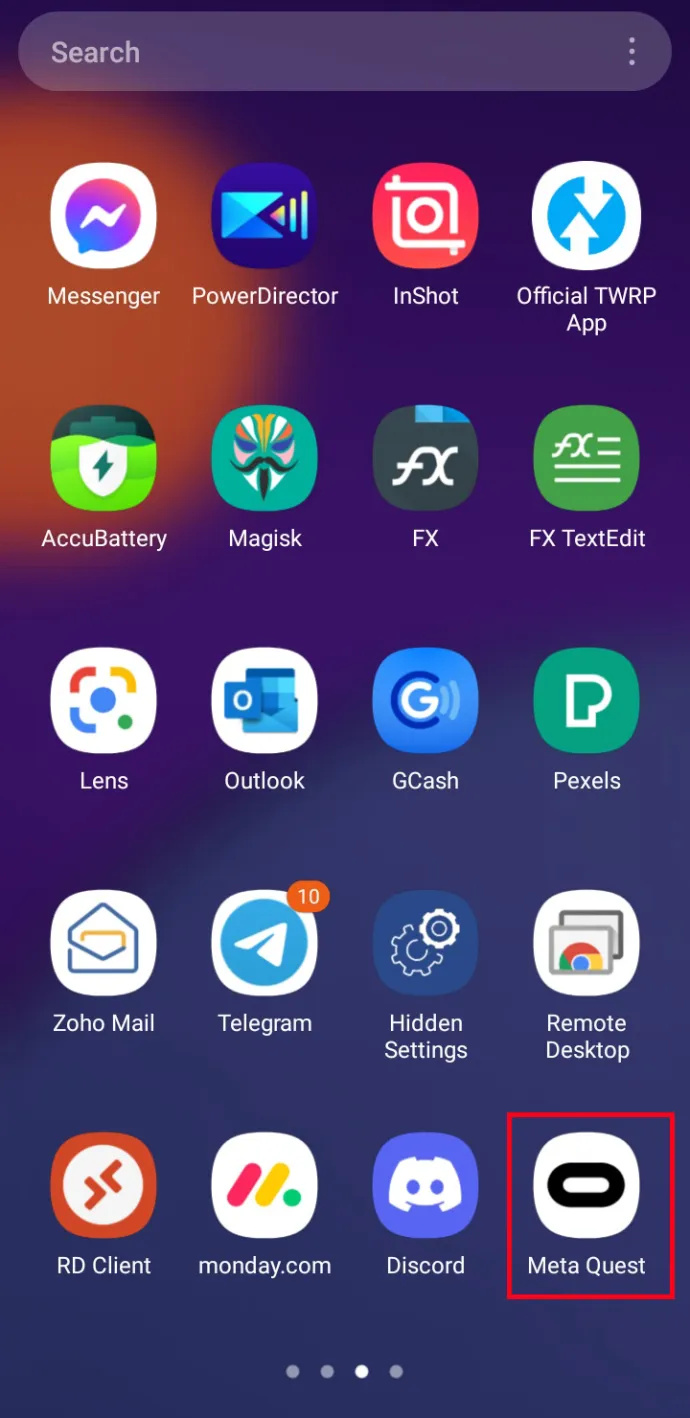Launch Hidden Settings
Image resolution: width=690 pixels, height=1418 pixels.
coord(426,943)
